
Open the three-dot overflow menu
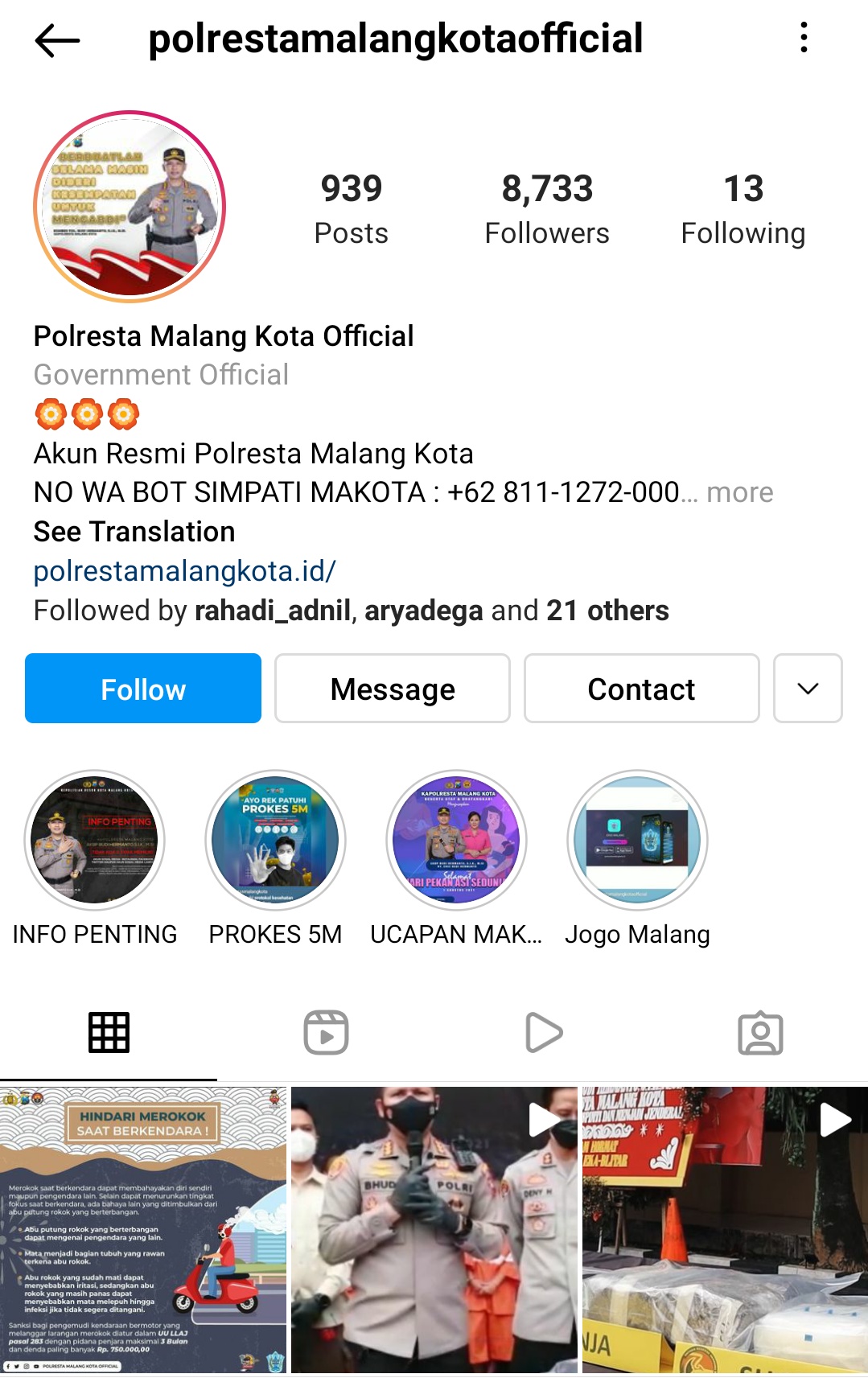pyautogui.click(x=804, y=38)
